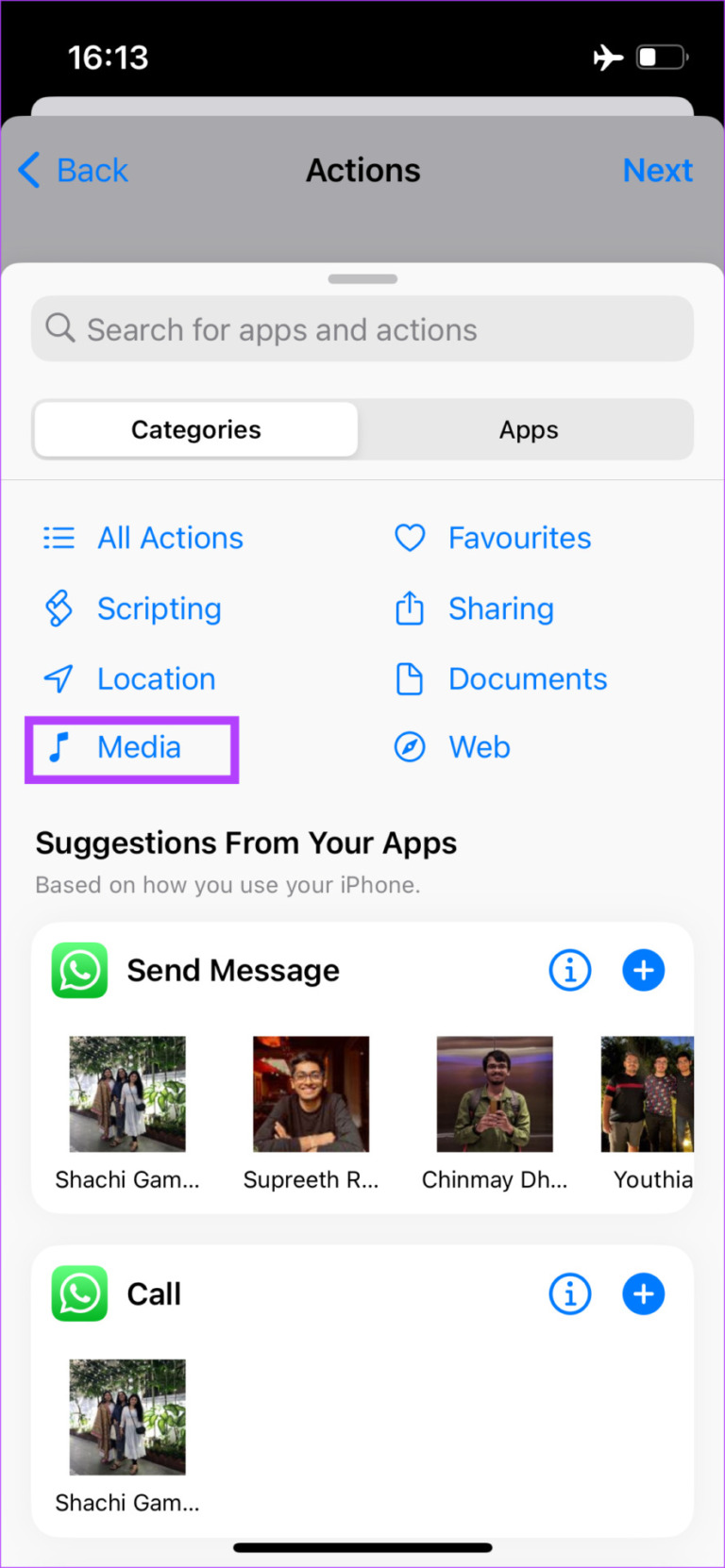This screenshot has width=725, height=1568.
Task: Select the Categories tab
Action: pyautogui.click(x=196, y=430)
